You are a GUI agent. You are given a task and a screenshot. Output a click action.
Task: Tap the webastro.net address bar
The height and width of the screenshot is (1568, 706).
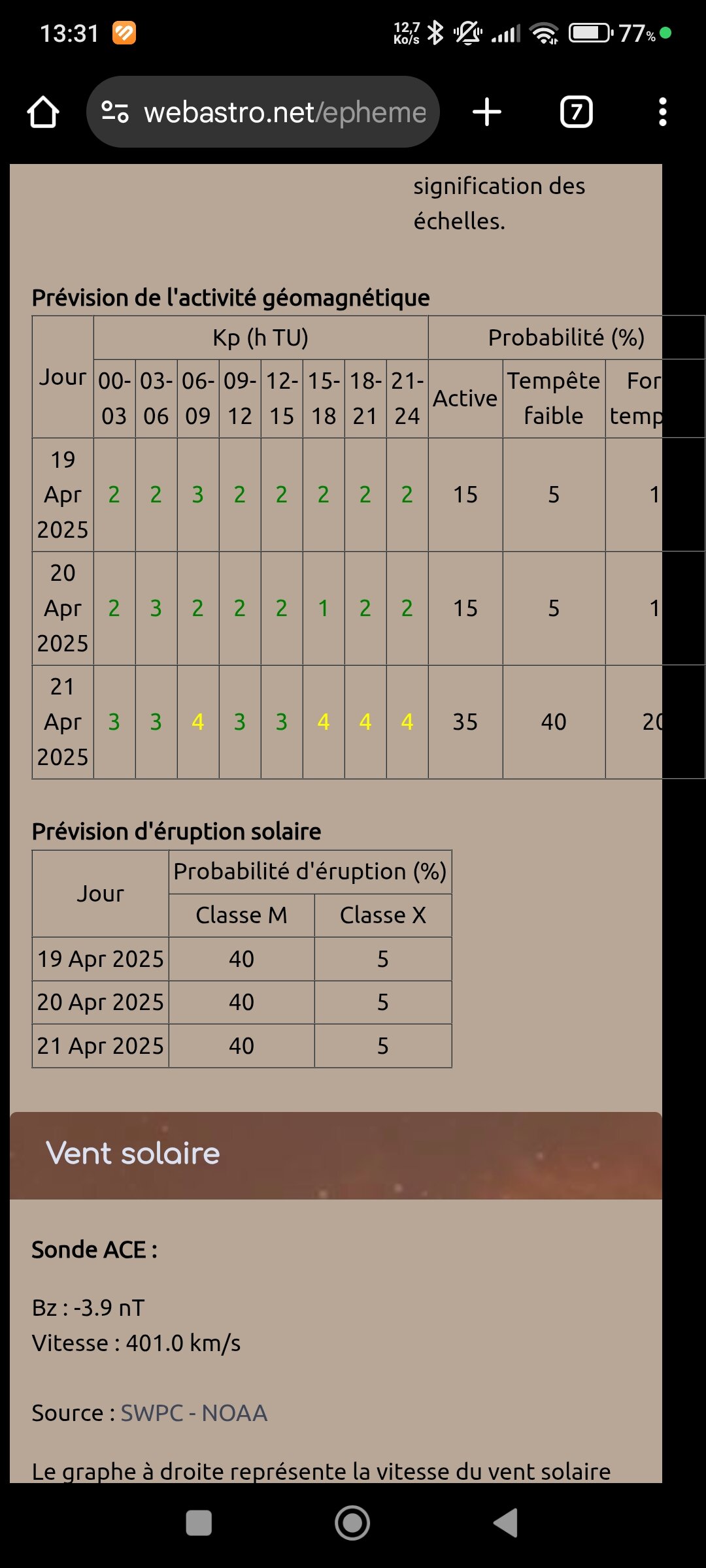(284, 112)
